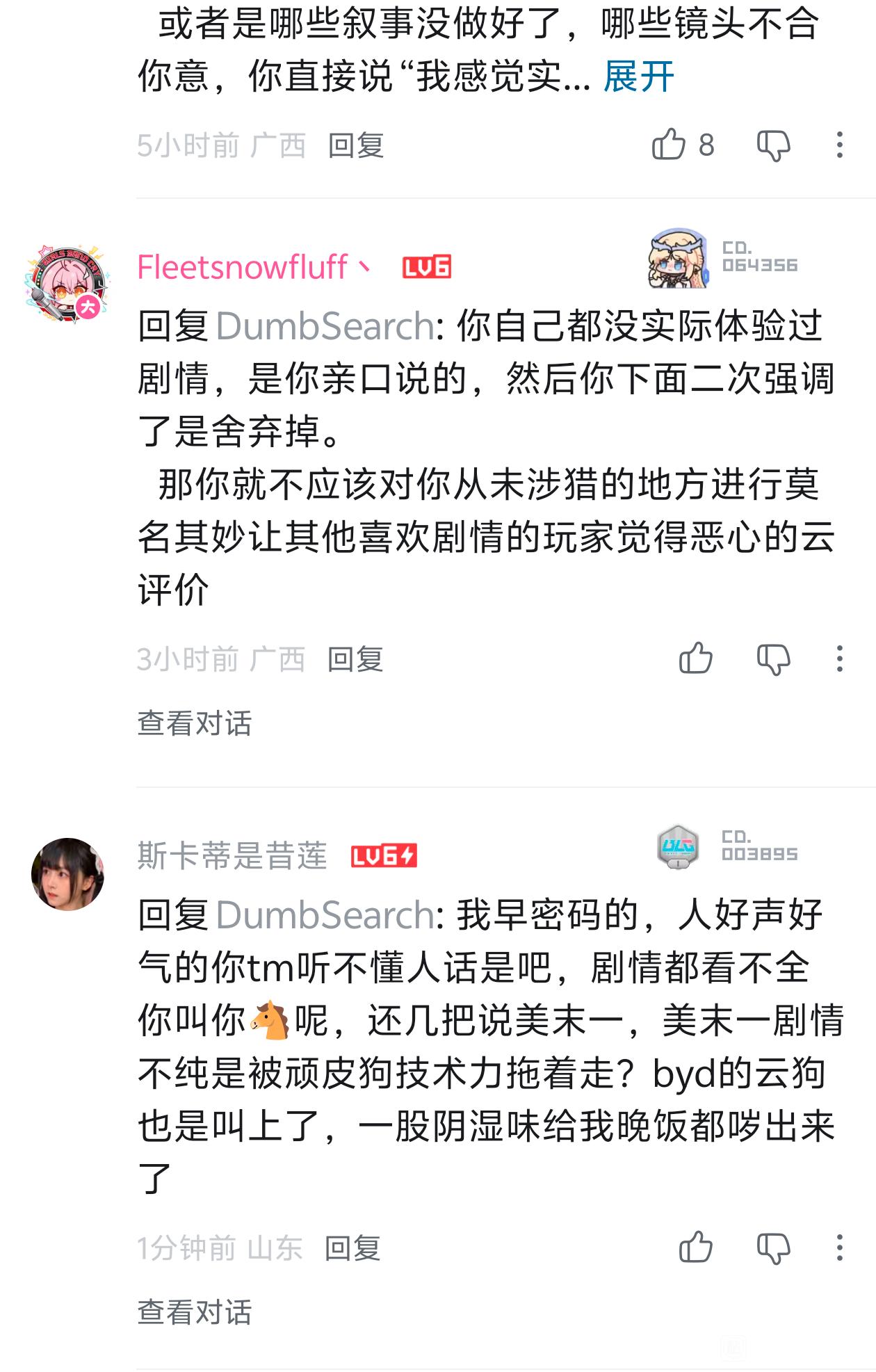Image resolution: width=876 pixels, height=1372 pixels.
Task: Open 斯卡蒂是昔莲's profile avatar
Action: point(68,874)
